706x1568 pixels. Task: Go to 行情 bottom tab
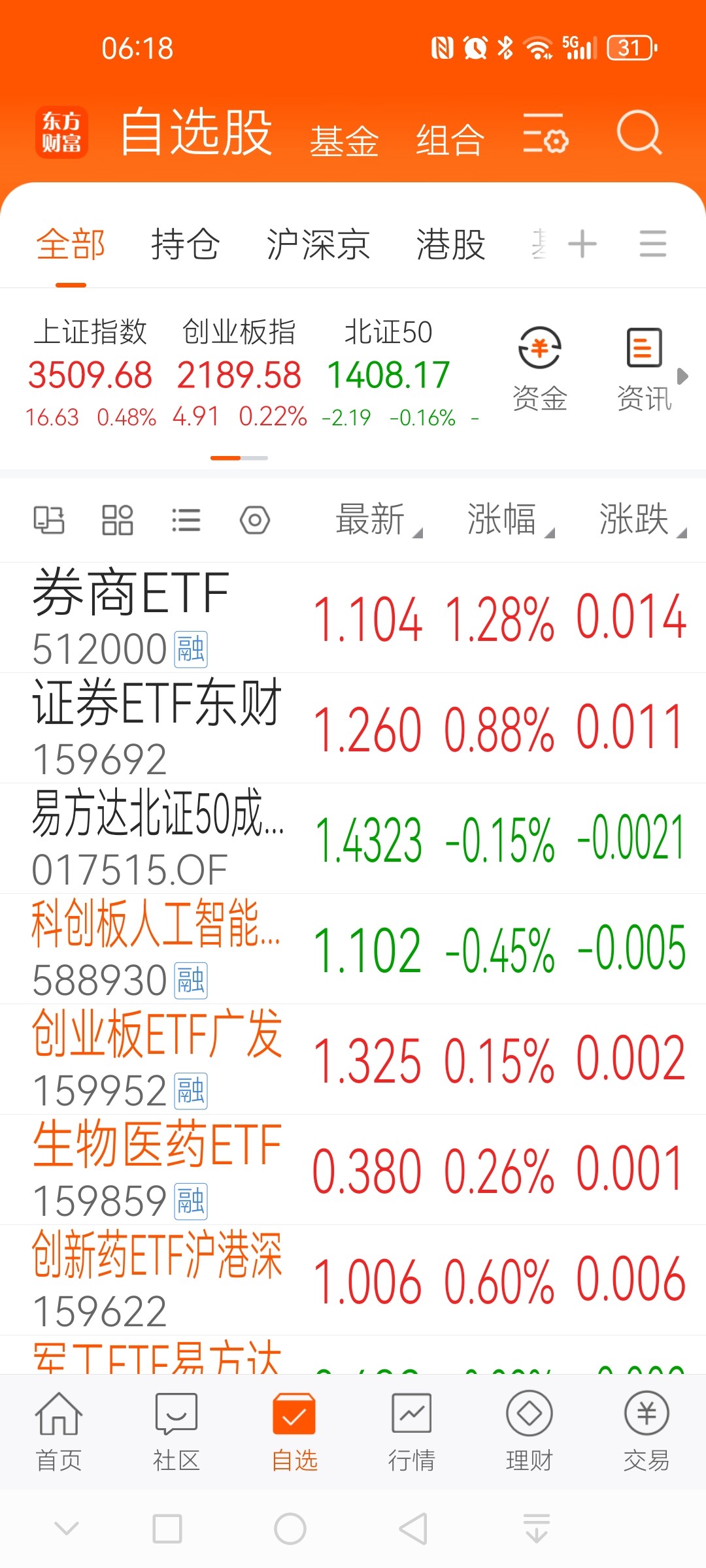click(x=412, y=1432)
